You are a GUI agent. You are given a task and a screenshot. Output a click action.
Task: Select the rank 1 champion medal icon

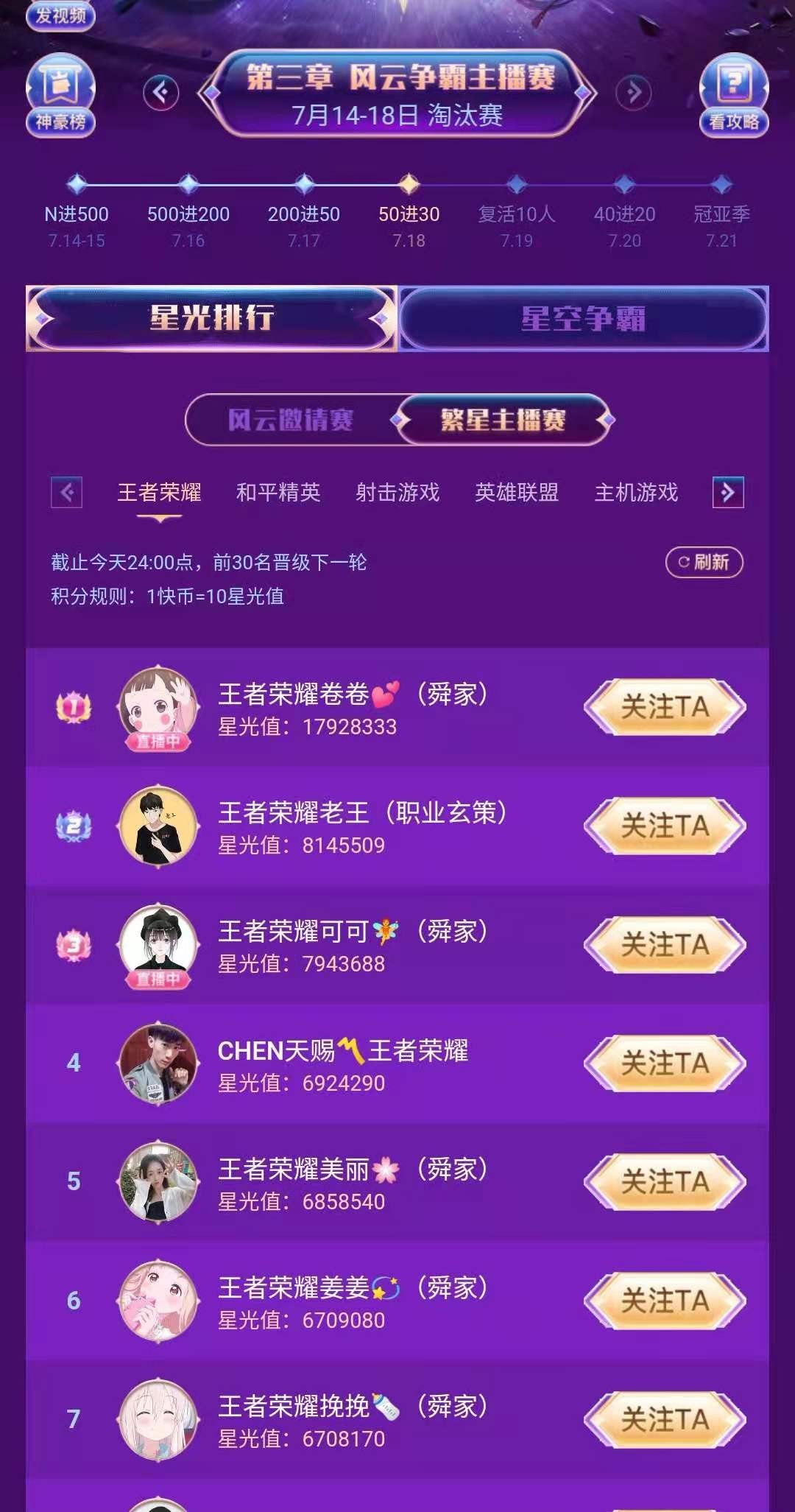coord(74,708)
